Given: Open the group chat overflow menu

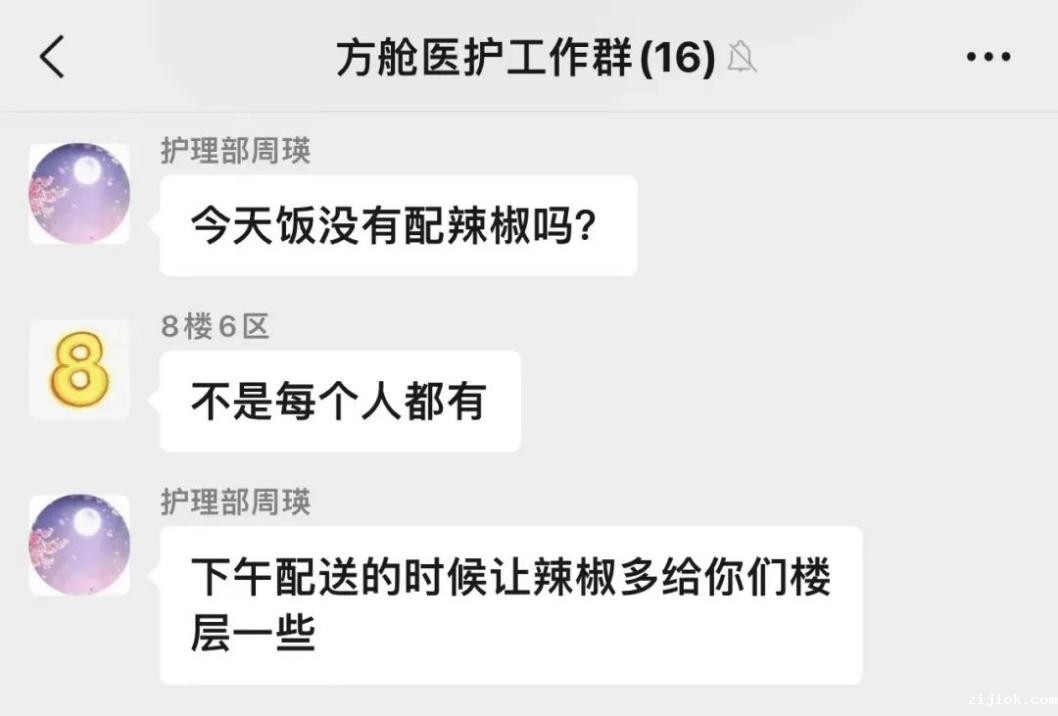Looking at the screenshot, I should 988,57.
